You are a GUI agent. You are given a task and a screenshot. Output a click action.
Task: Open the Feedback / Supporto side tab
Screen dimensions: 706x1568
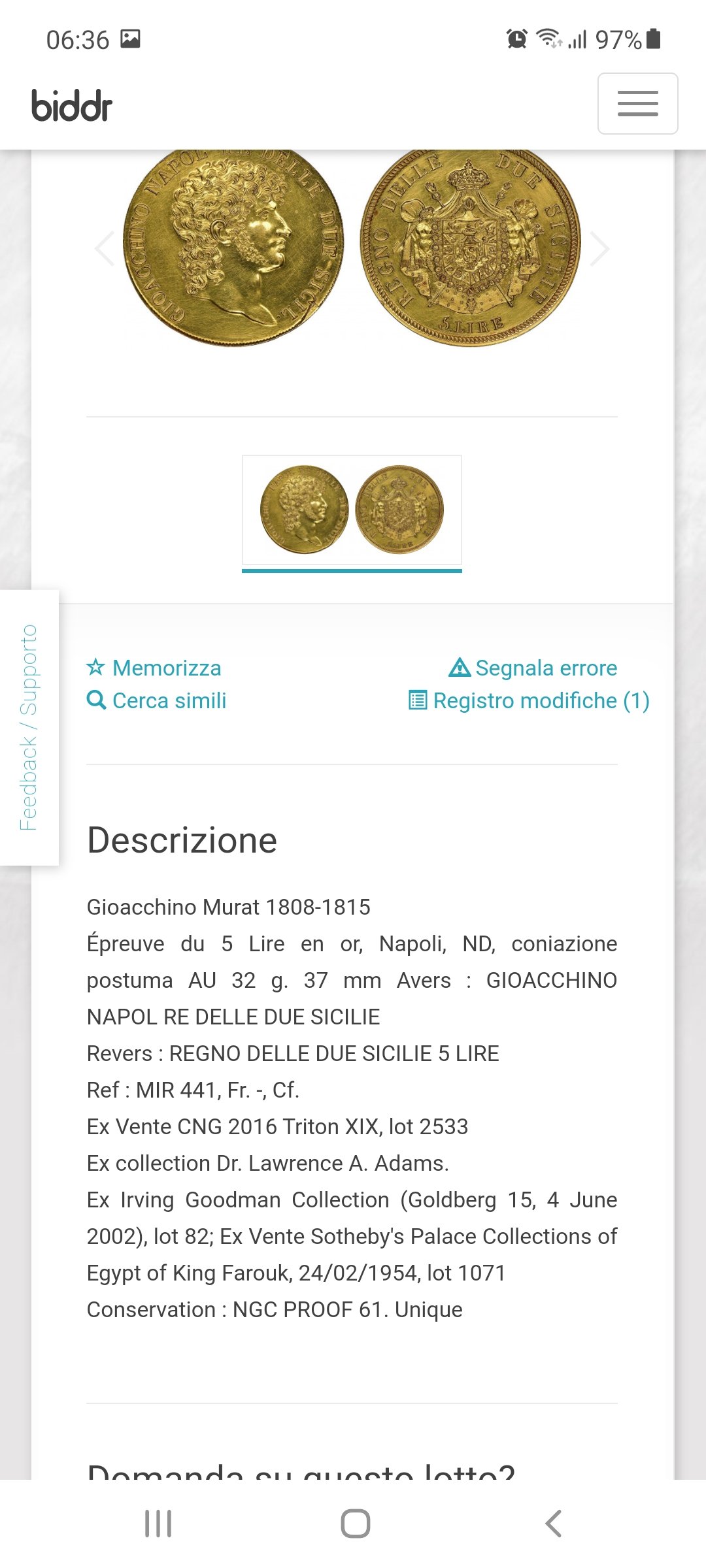[x=29, y=727]
